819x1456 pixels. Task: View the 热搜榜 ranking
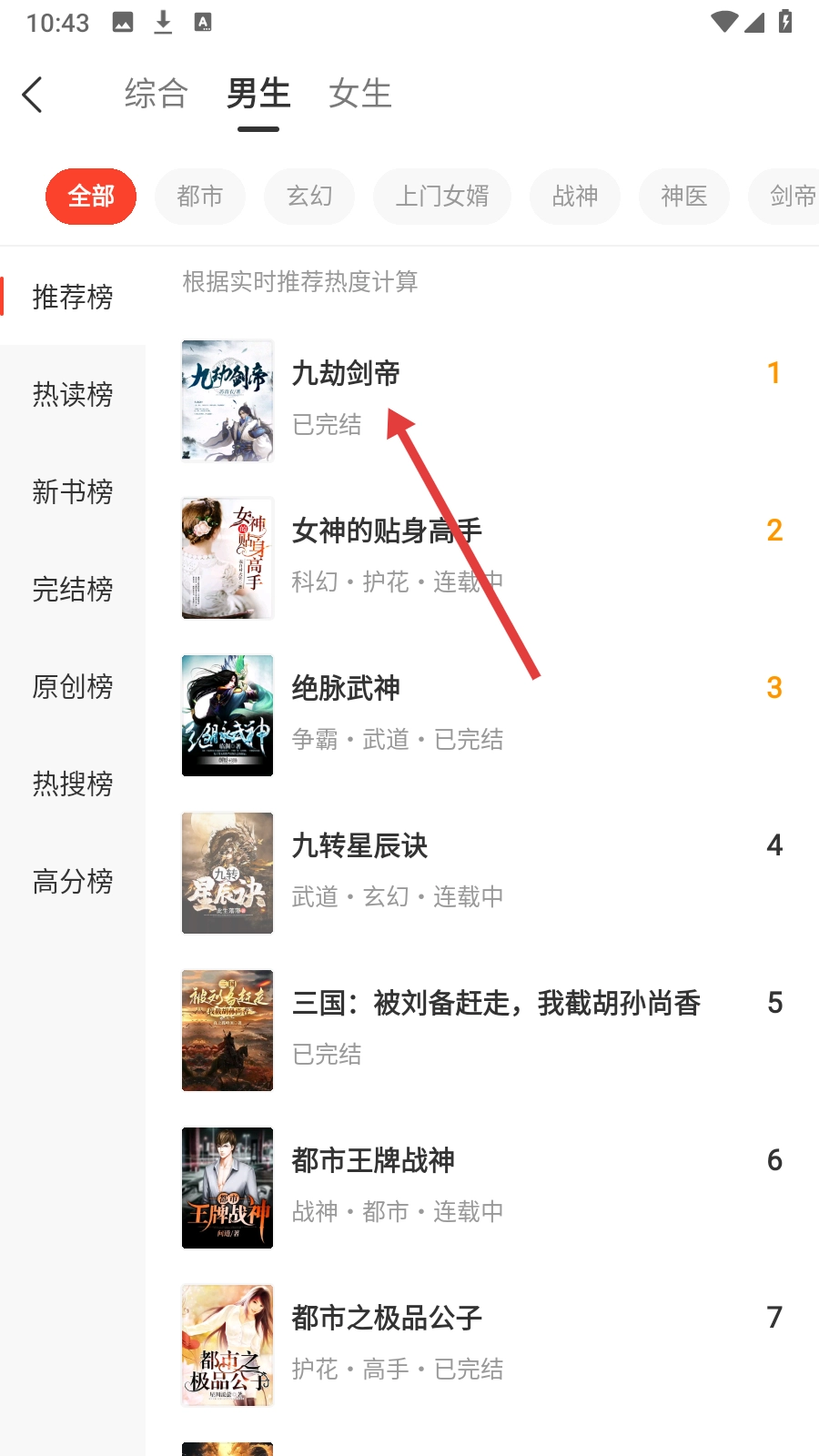(x=73, y=784)
